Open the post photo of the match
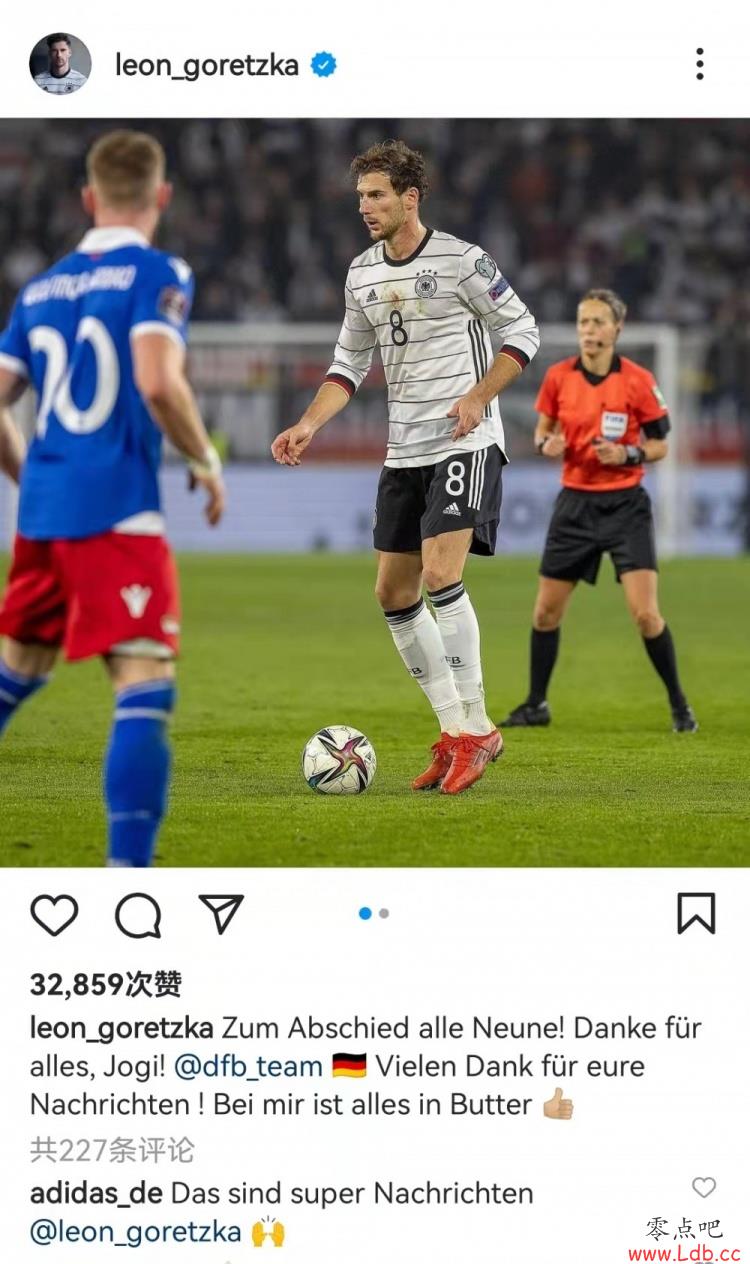This screenshot has width=750, height=1264. click(x=375, y=492)
